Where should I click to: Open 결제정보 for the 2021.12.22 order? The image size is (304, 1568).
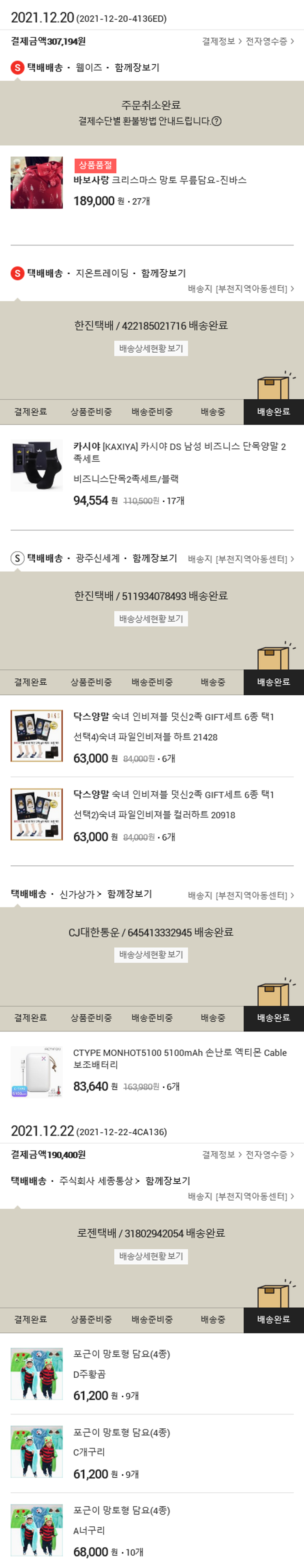tap(221, 1155)
